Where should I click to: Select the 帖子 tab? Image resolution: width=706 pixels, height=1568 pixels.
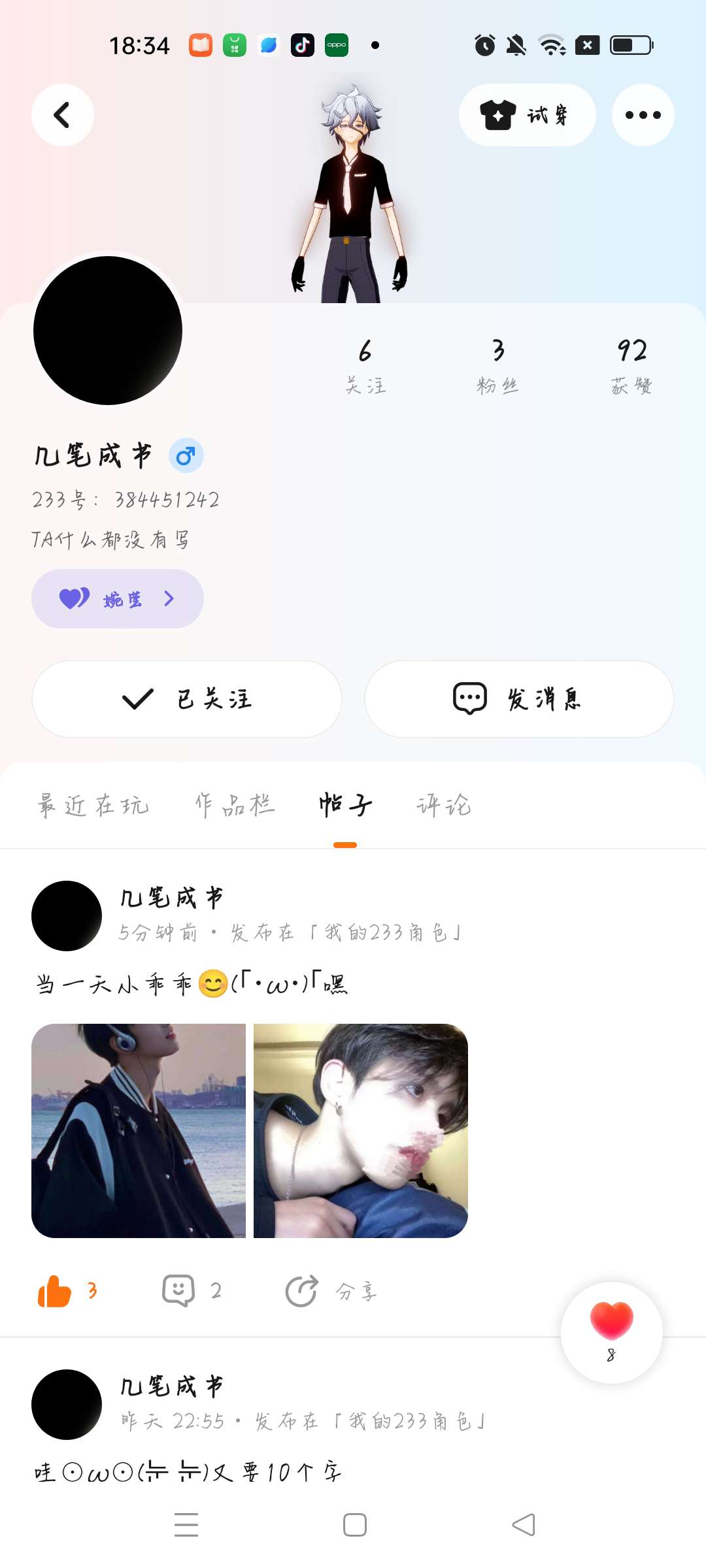tap(345, 805)
